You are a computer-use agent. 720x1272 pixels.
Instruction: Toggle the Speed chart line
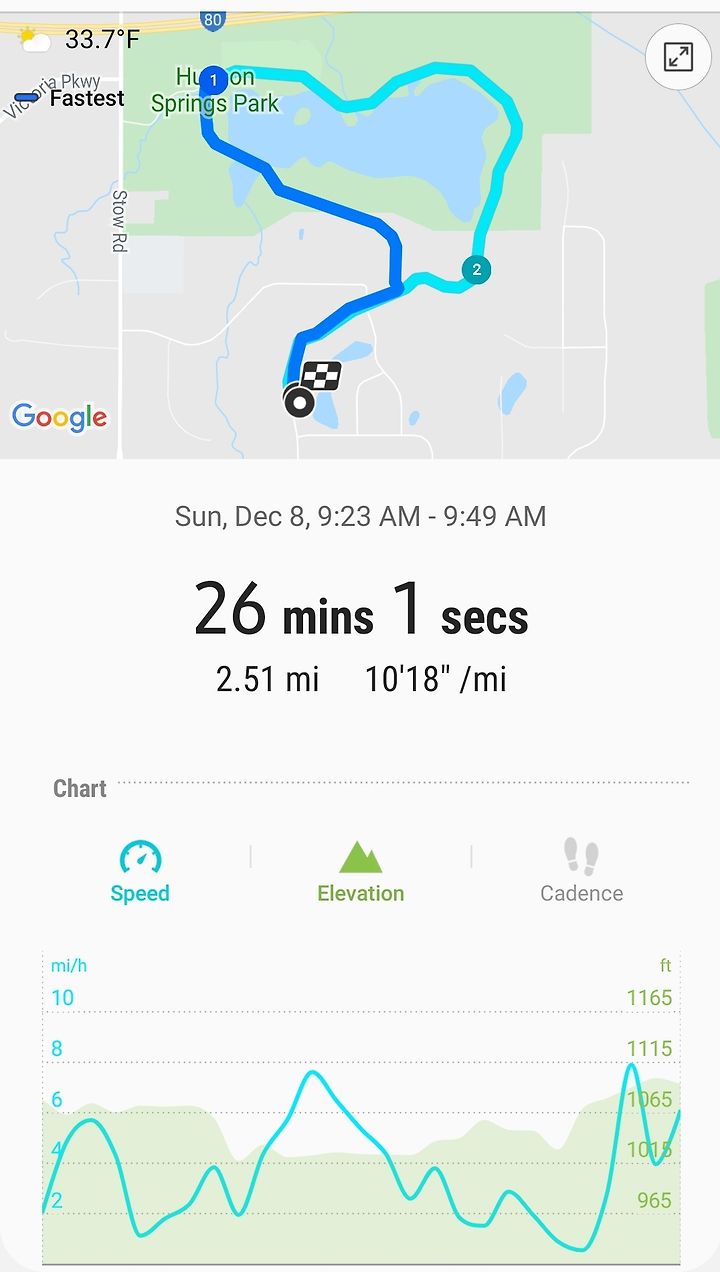tap(140, 872)
